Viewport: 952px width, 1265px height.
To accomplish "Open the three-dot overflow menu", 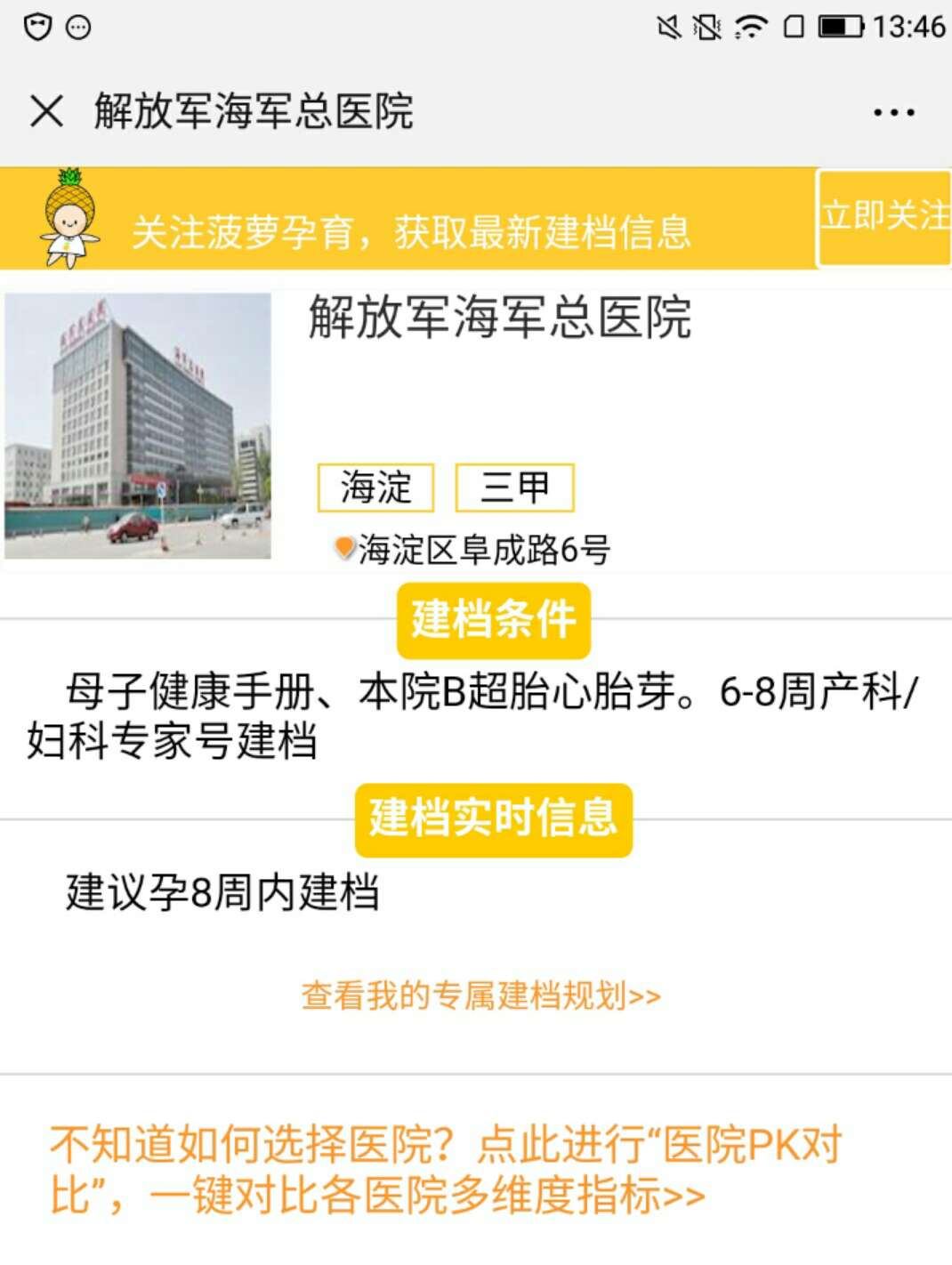I will click(x=893, y=113).
